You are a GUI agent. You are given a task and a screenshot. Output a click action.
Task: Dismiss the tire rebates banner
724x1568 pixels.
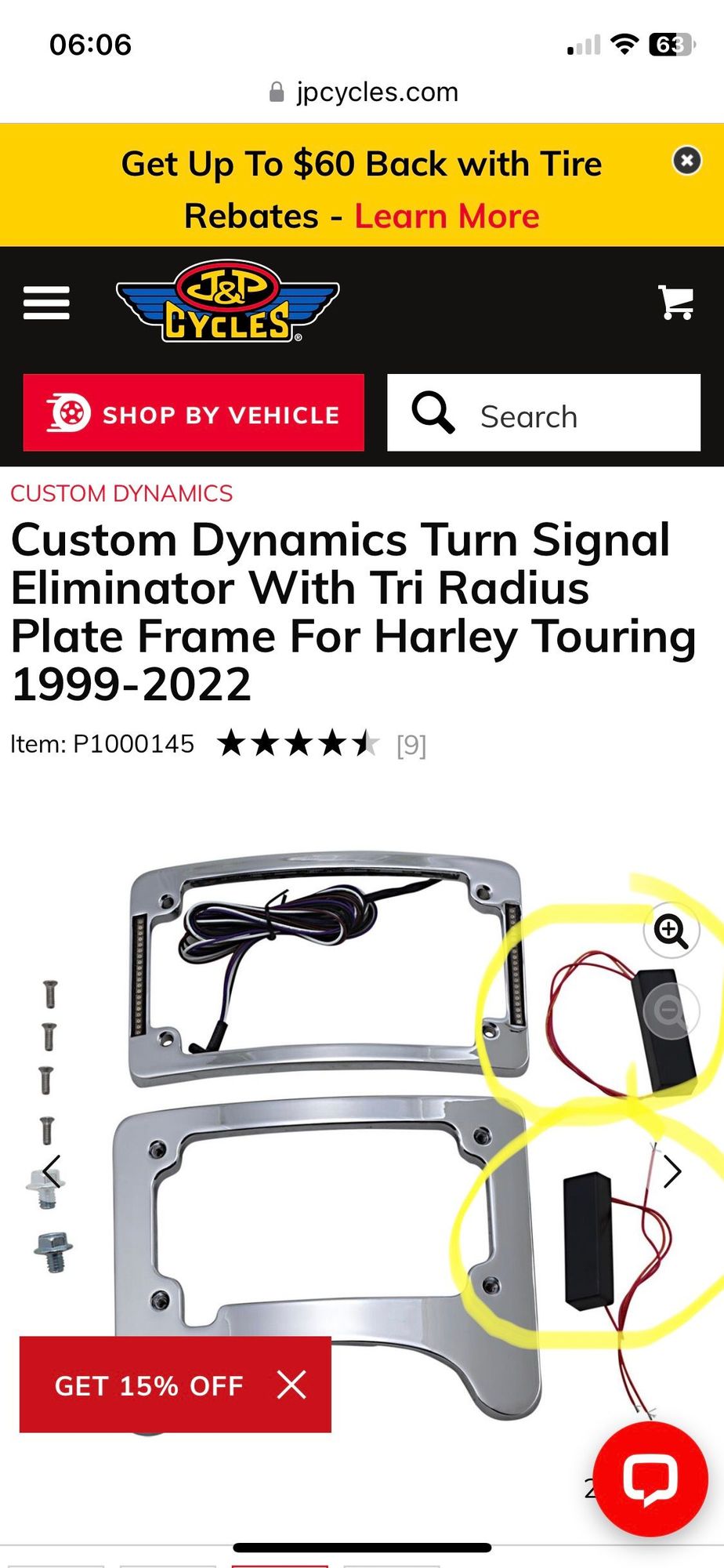[686, 161]
